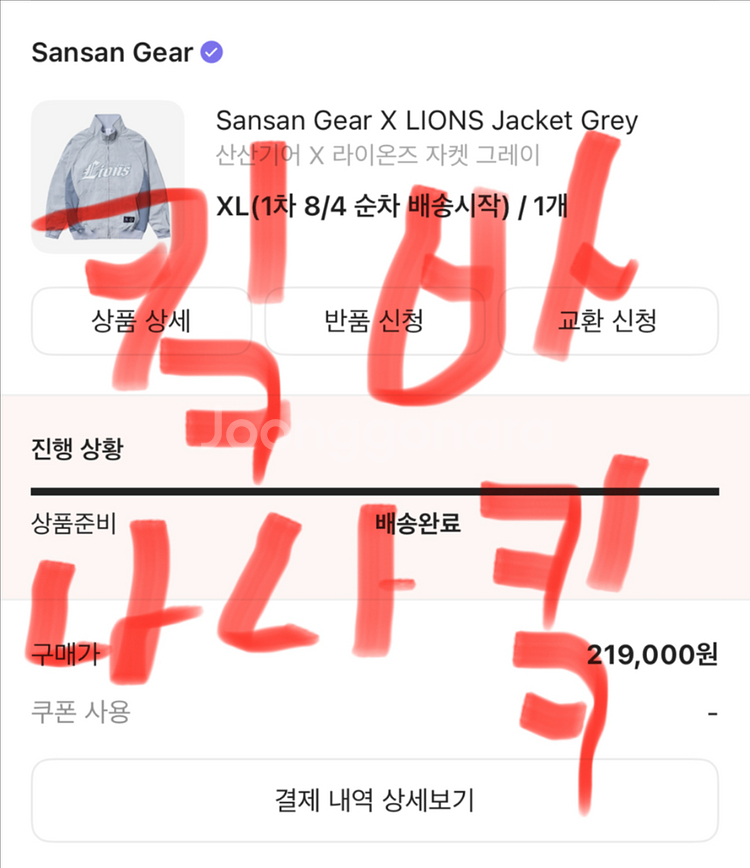
Task: Open 결제 내역 상세보기 payment details
Action: tap(375, 800)
